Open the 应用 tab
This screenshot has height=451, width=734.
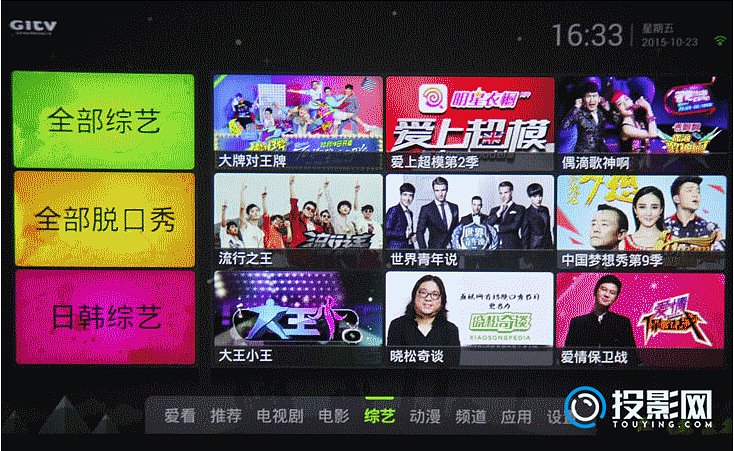pos(516,416)
